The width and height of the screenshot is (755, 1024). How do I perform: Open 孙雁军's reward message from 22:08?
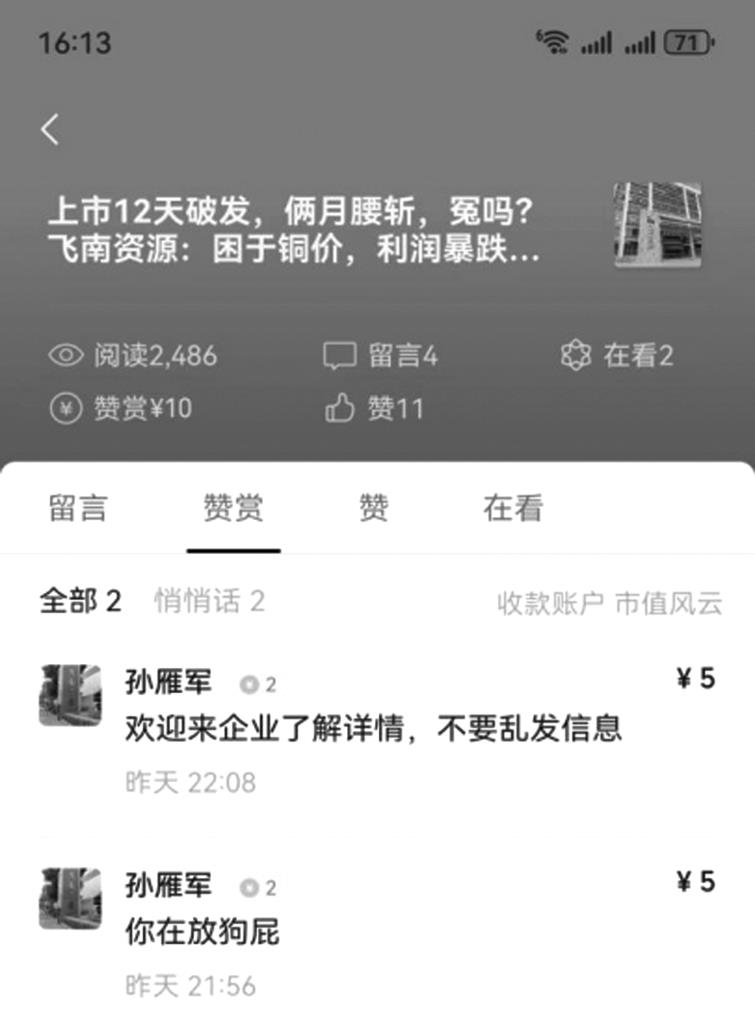click(373, 727)
